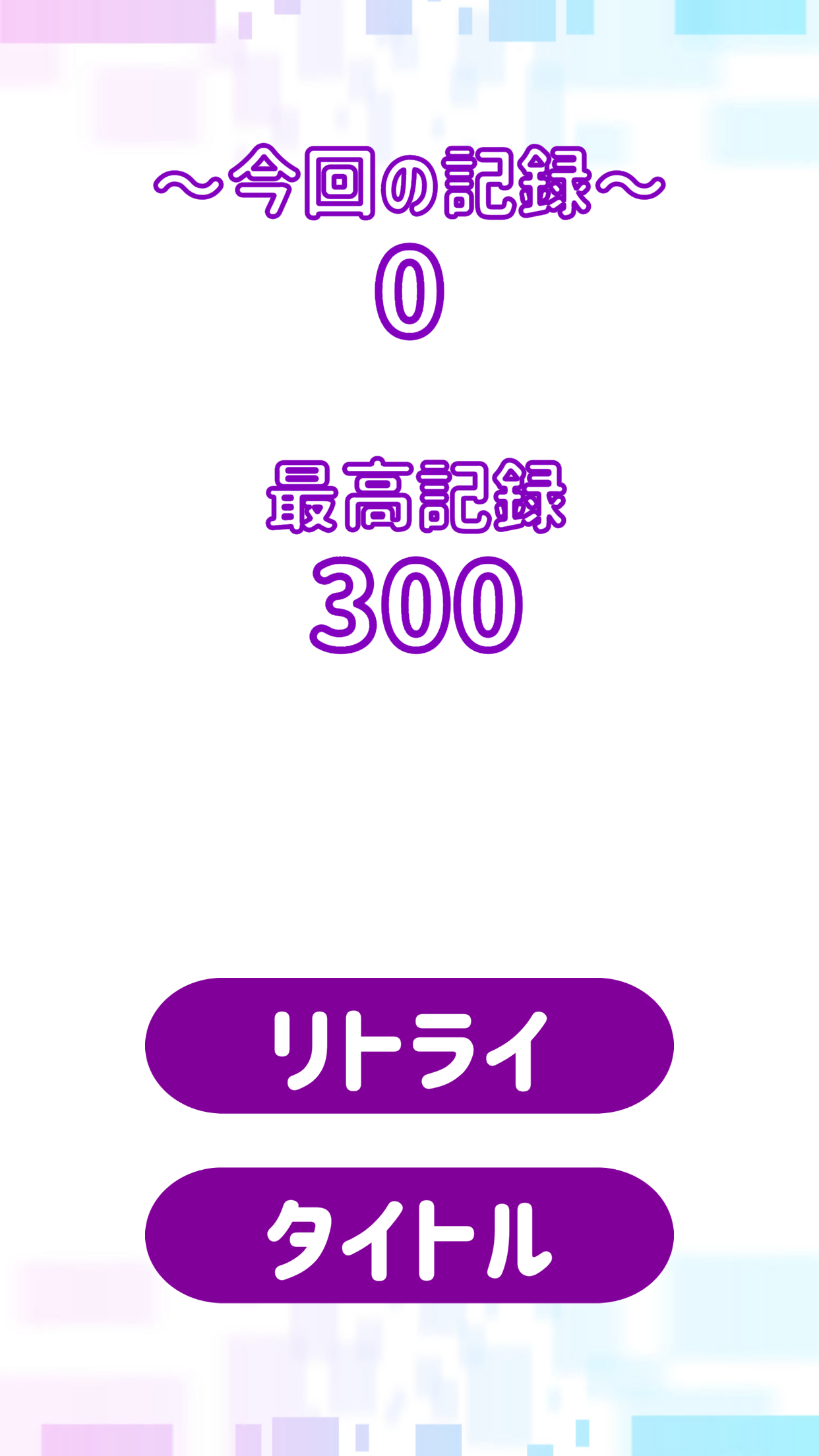Tap the pixelated background in the bottom-right corner
819x1456 pixels.
click(778, 1418)
